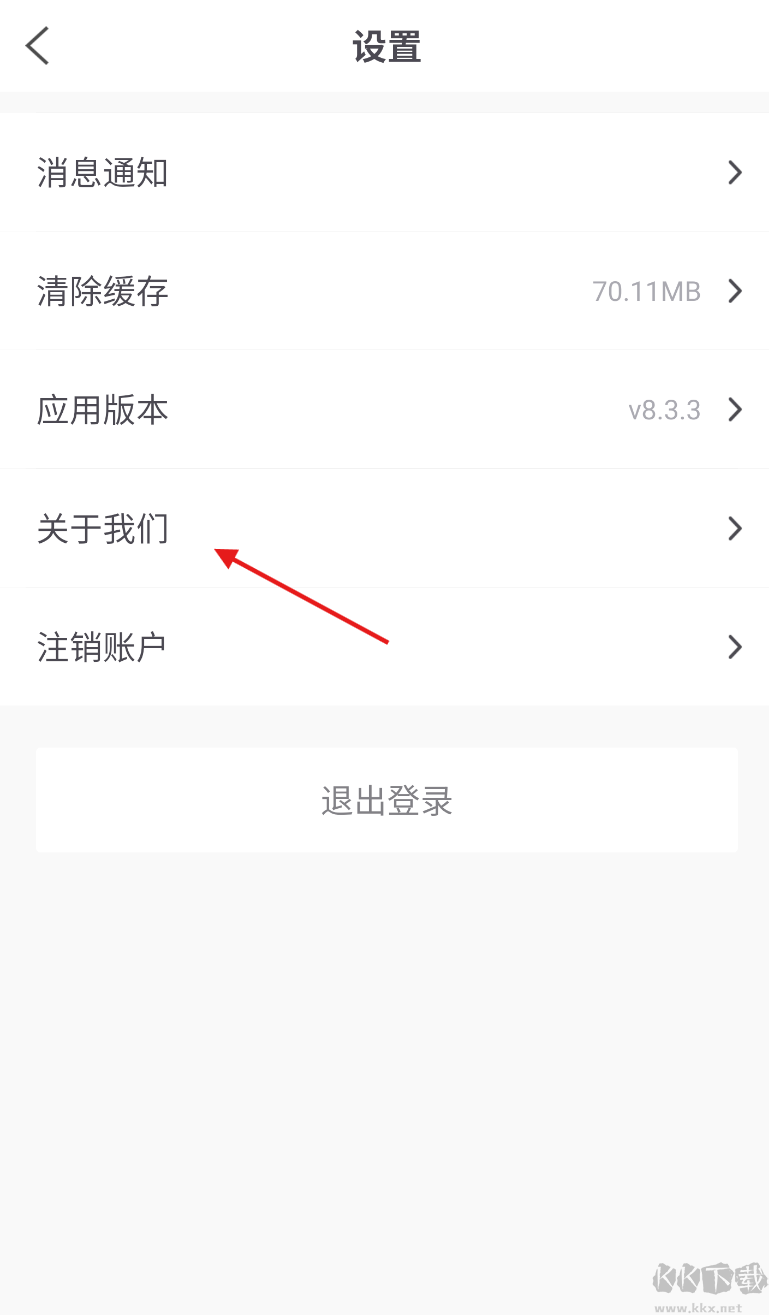
Task: Select the v8.3.3 version number
Action: [665, 409]
